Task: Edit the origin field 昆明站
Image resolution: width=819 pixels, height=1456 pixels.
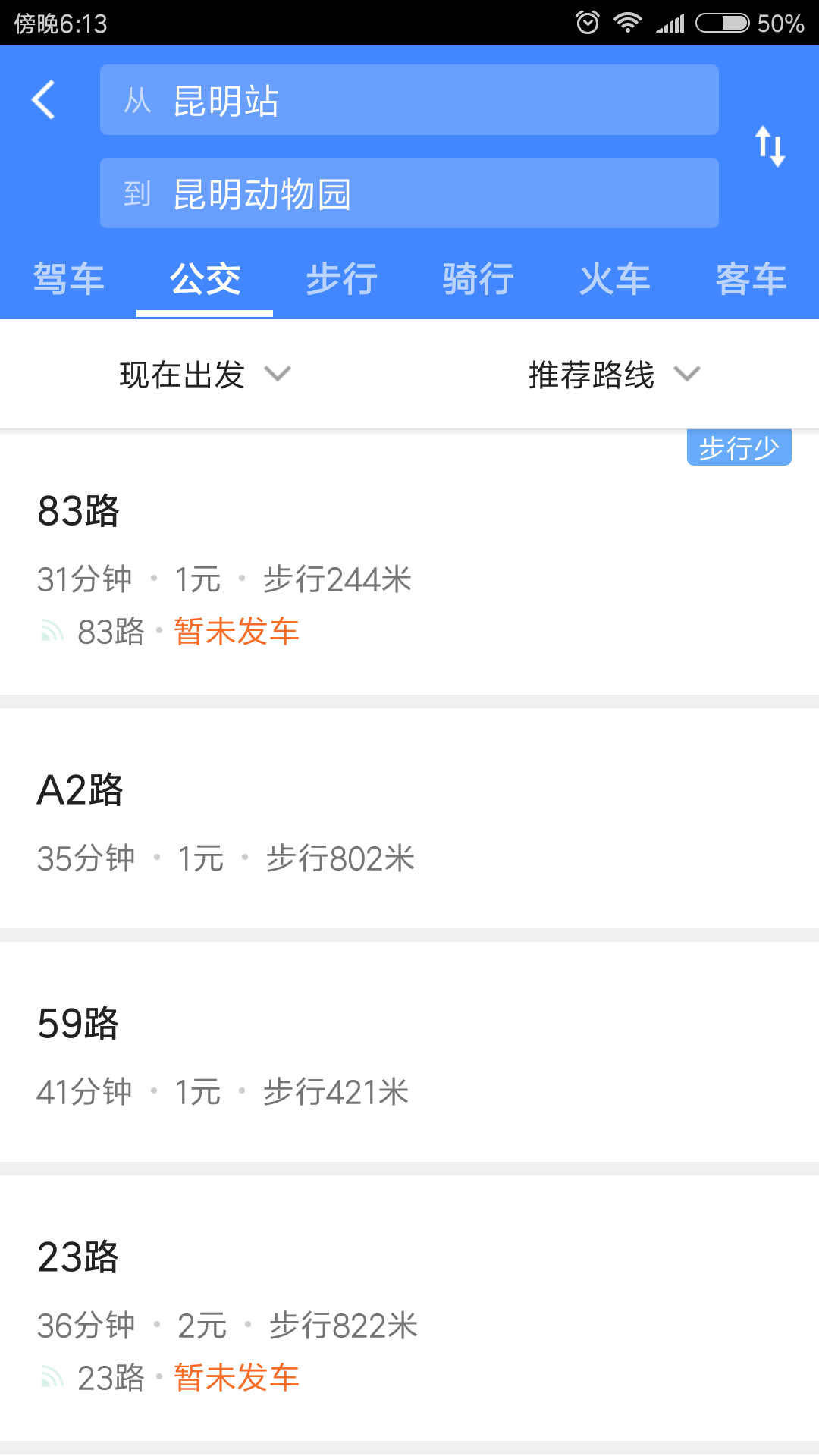Action: click(409, 100)
